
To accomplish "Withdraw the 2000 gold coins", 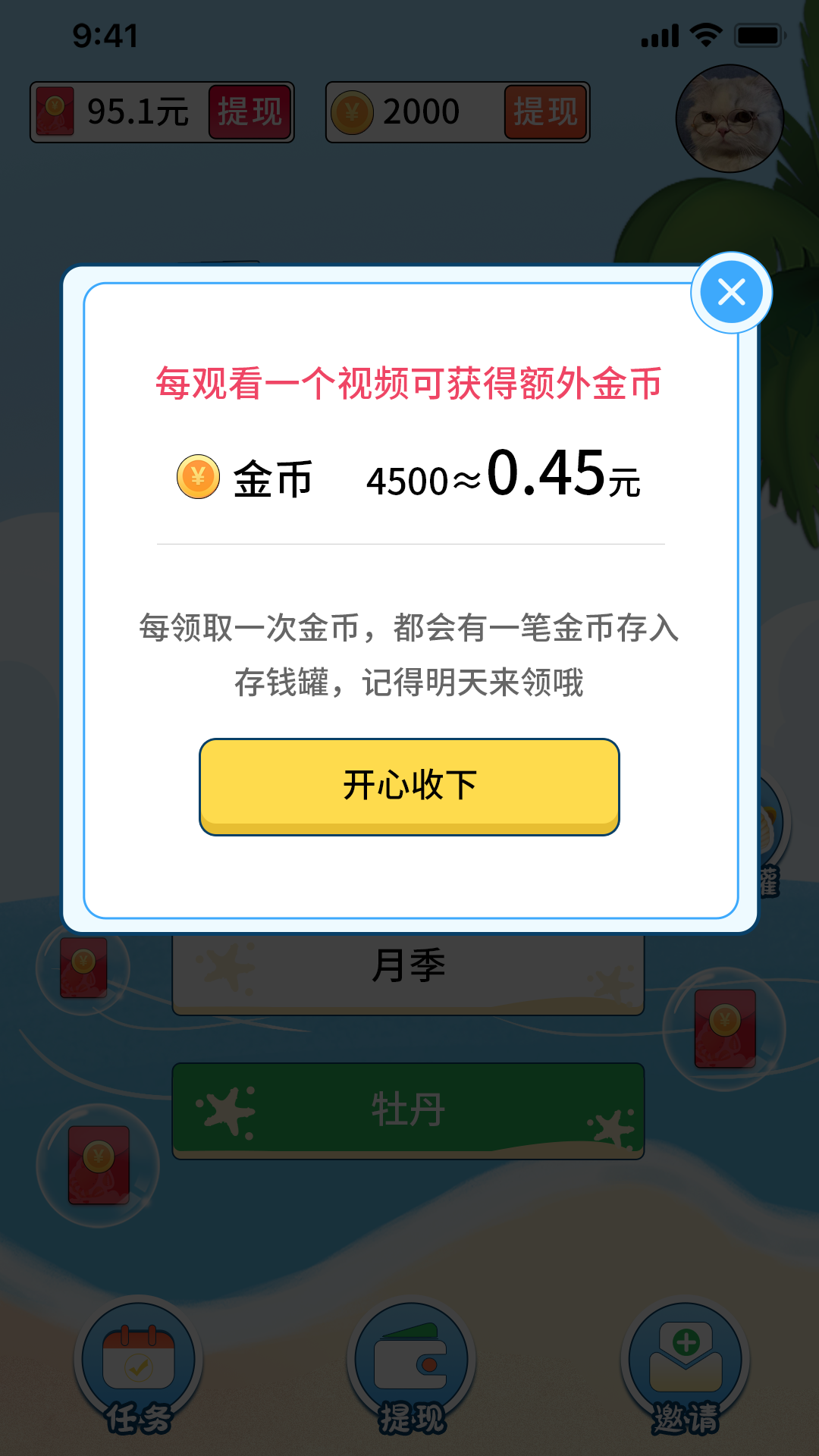I will point(545,112).
